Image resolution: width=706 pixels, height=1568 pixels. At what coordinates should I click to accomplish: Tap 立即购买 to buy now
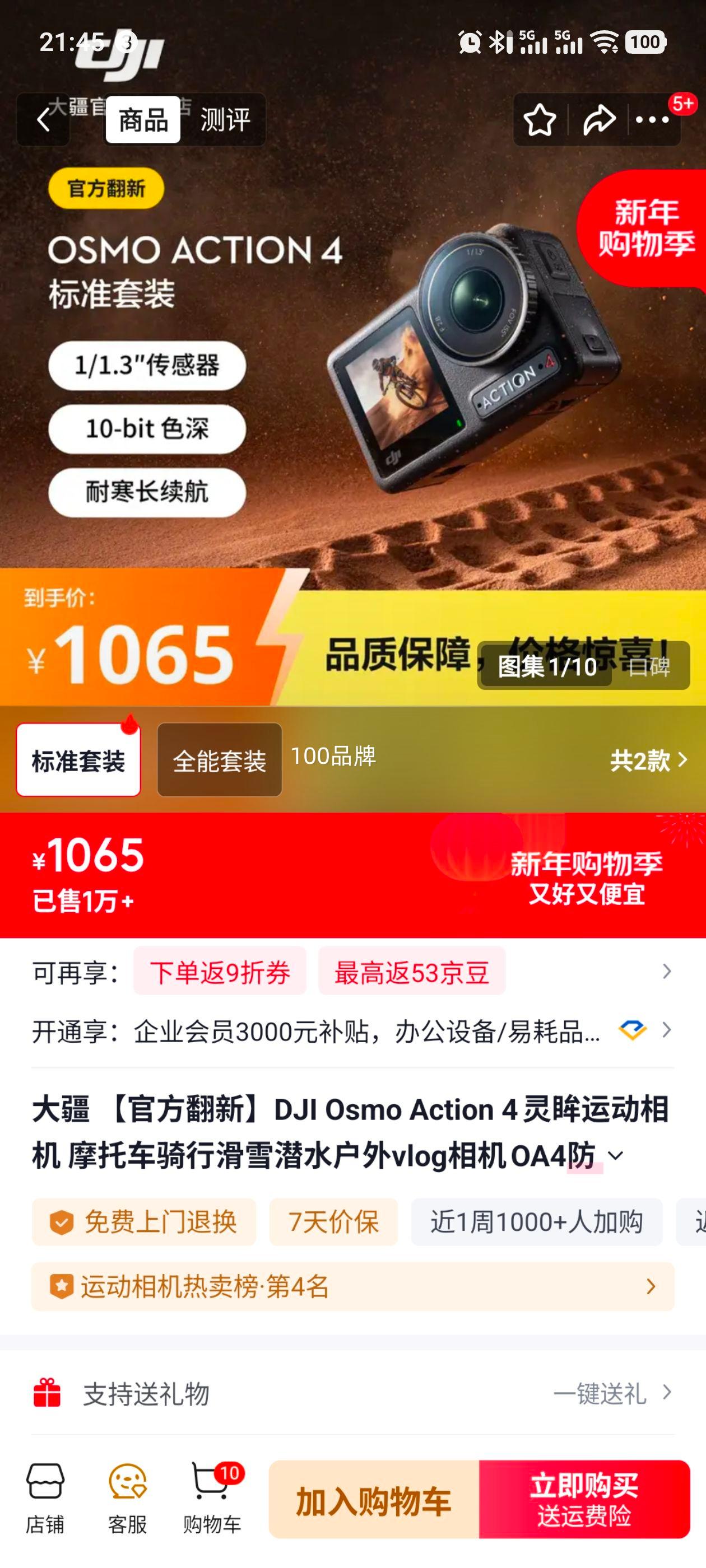pyautogui.click(x=587, y=1496)
